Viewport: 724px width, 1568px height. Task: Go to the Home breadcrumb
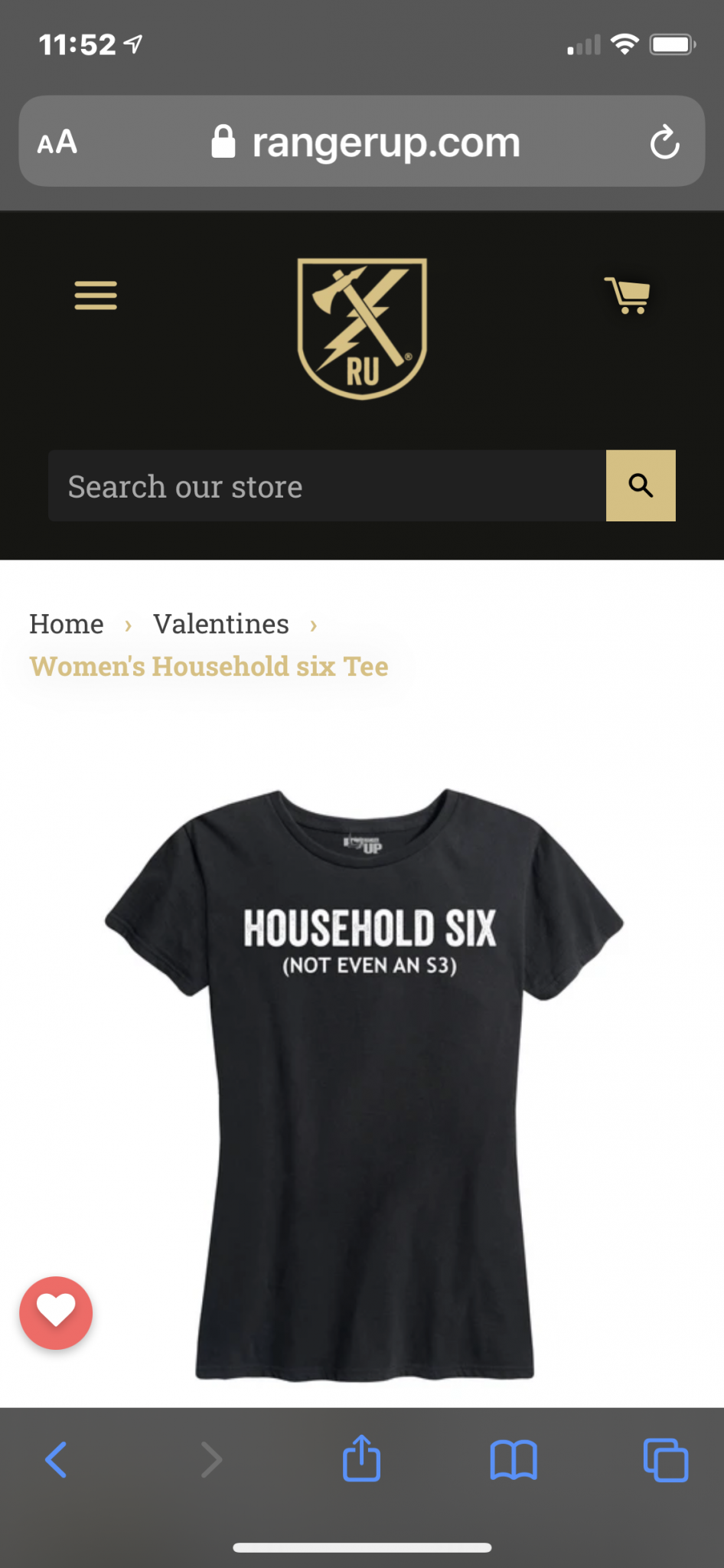pos(67,624)
